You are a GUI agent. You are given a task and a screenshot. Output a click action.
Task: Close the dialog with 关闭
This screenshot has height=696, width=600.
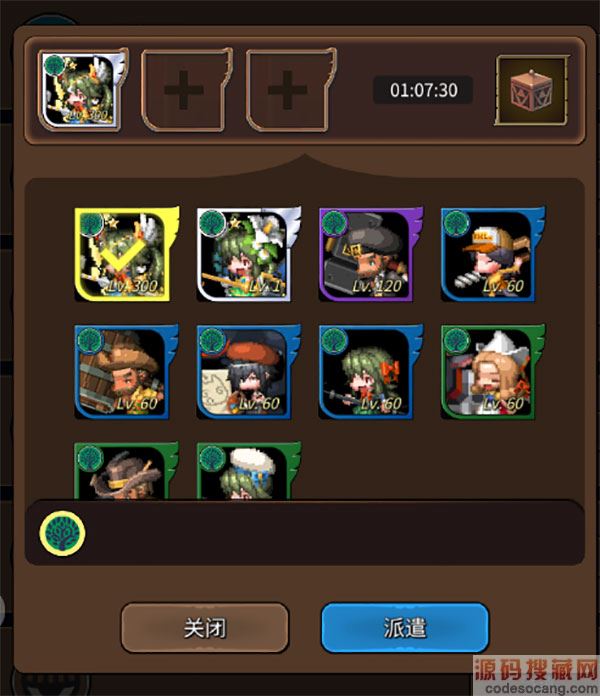(x=204, y=628)
